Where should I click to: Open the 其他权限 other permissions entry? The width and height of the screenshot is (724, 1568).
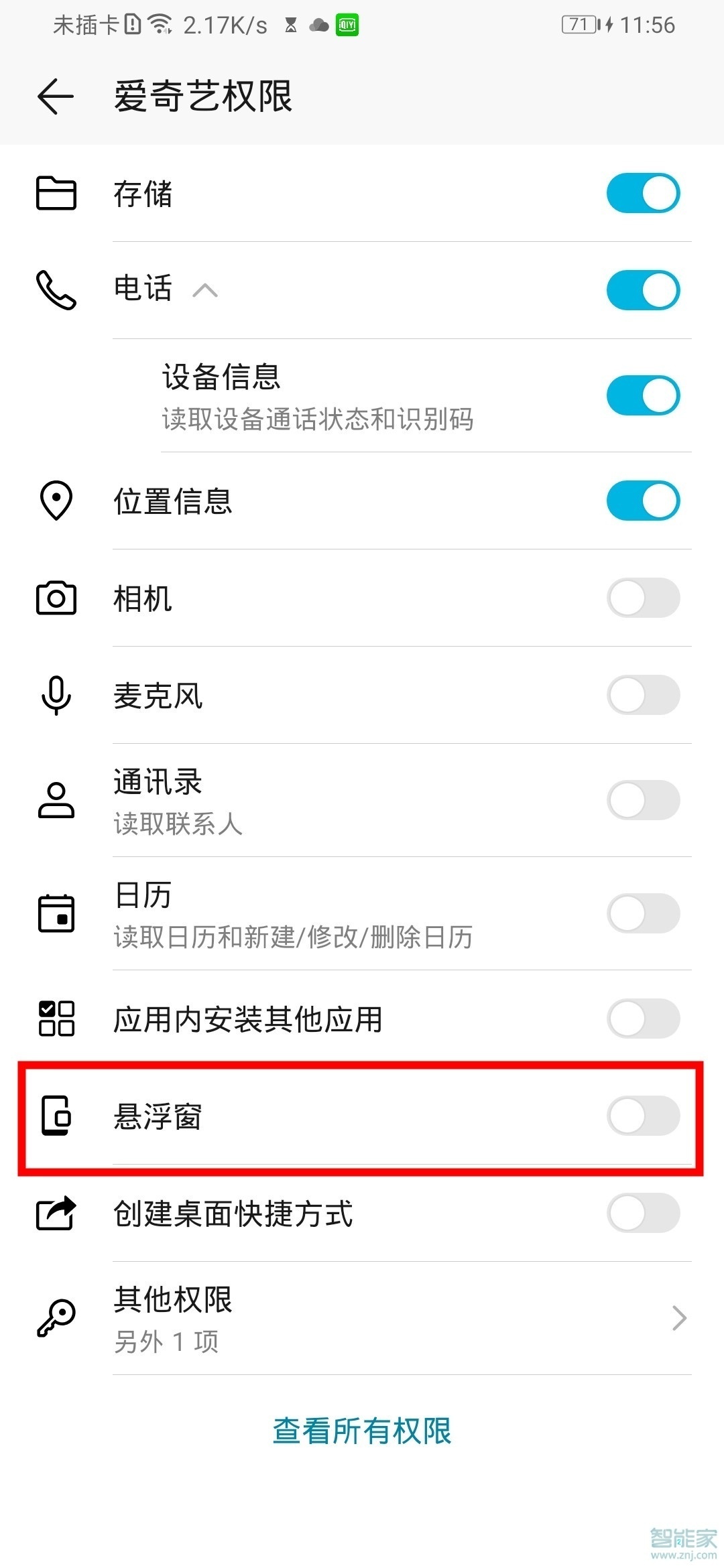(x=362, y=1317)
